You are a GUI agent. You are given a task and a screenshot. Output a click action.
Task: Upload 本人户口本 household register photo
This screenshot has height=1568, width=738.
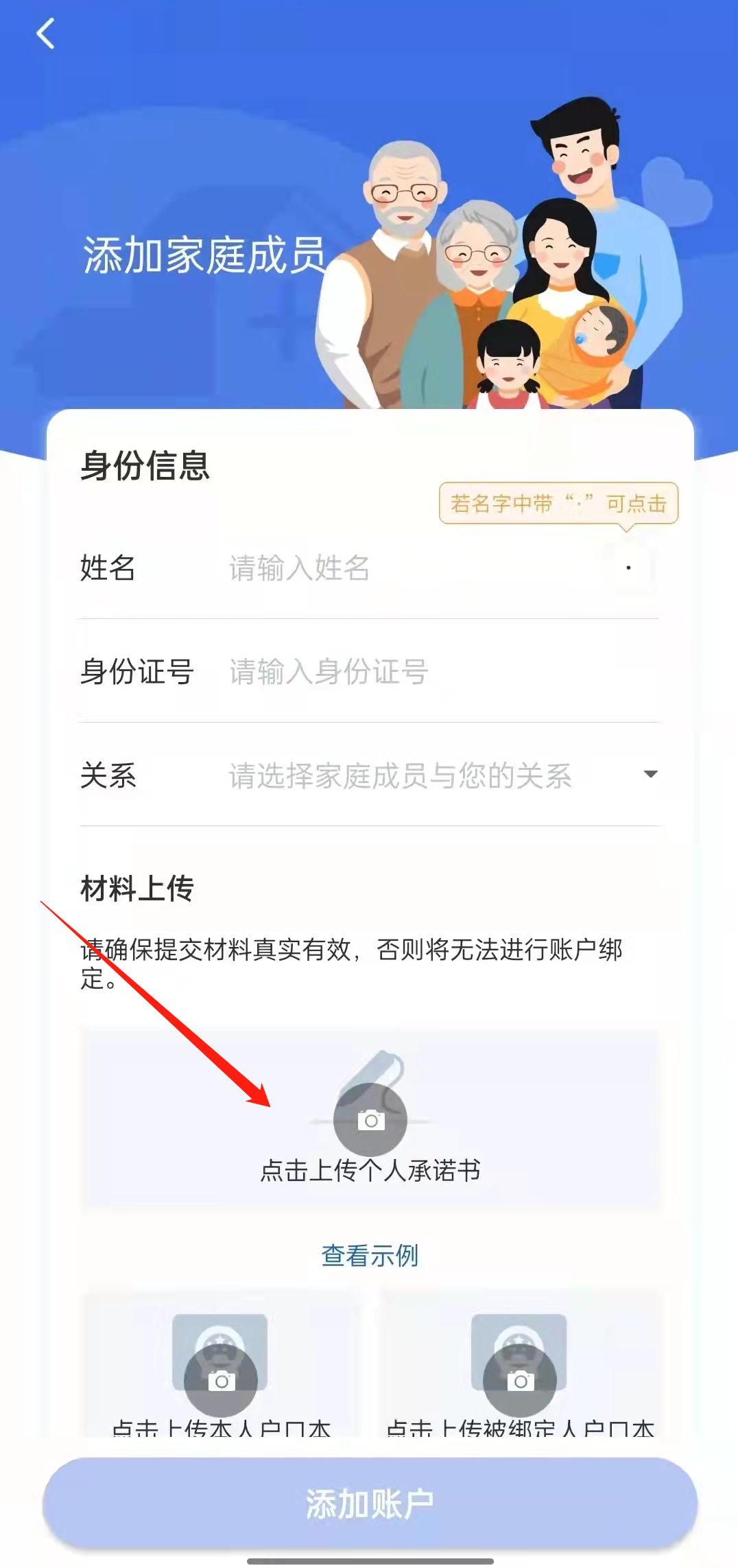point(221,1381)
